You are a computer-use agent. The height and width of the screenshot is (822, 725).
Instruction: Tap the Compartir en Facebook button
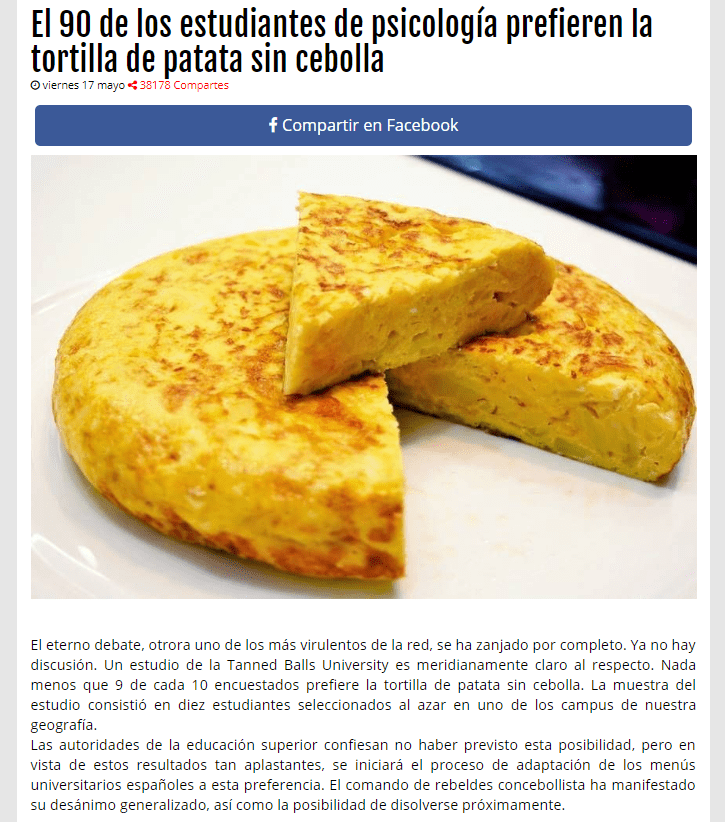click(363, 126)
